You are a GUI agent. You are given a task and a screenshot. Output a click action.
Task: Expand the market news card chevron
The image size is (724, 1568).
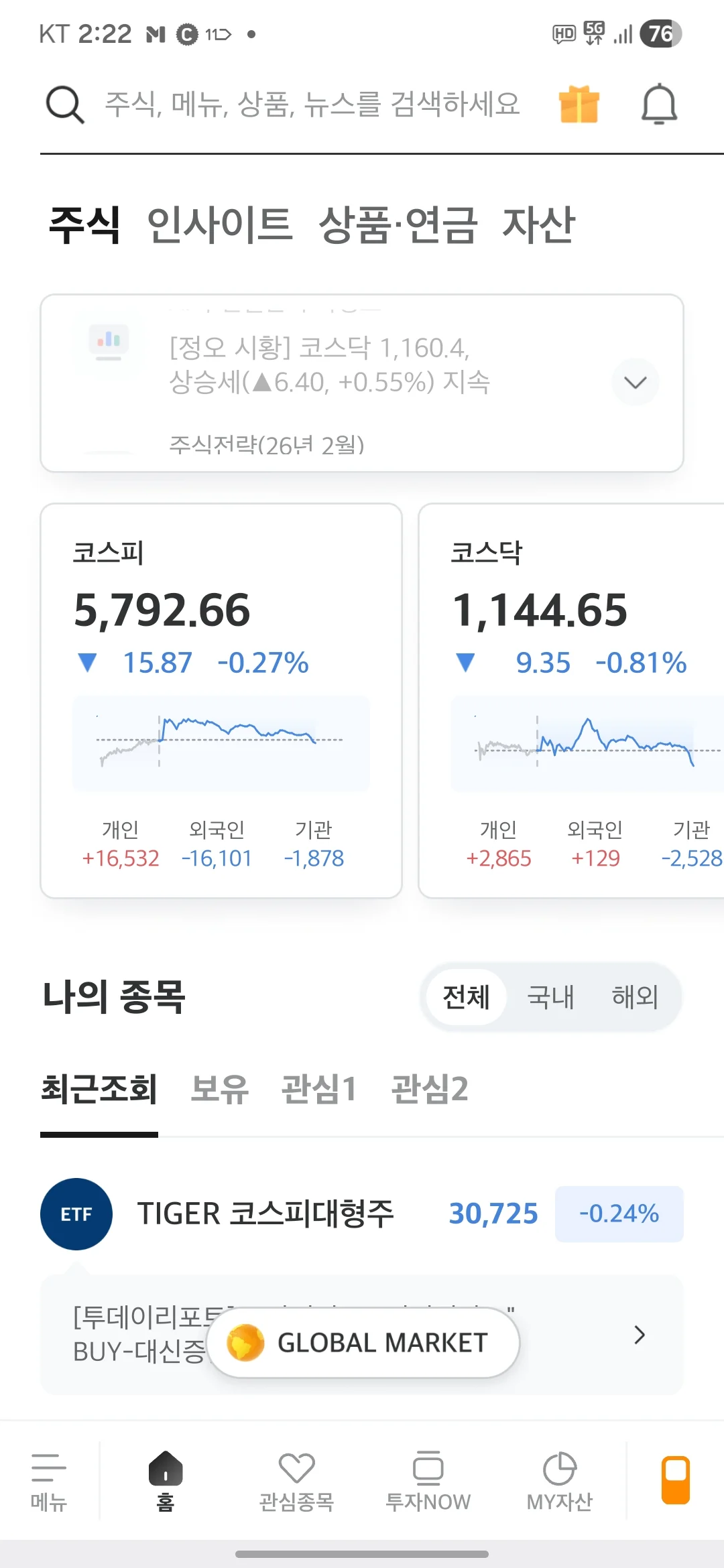(x=635, y=382)
